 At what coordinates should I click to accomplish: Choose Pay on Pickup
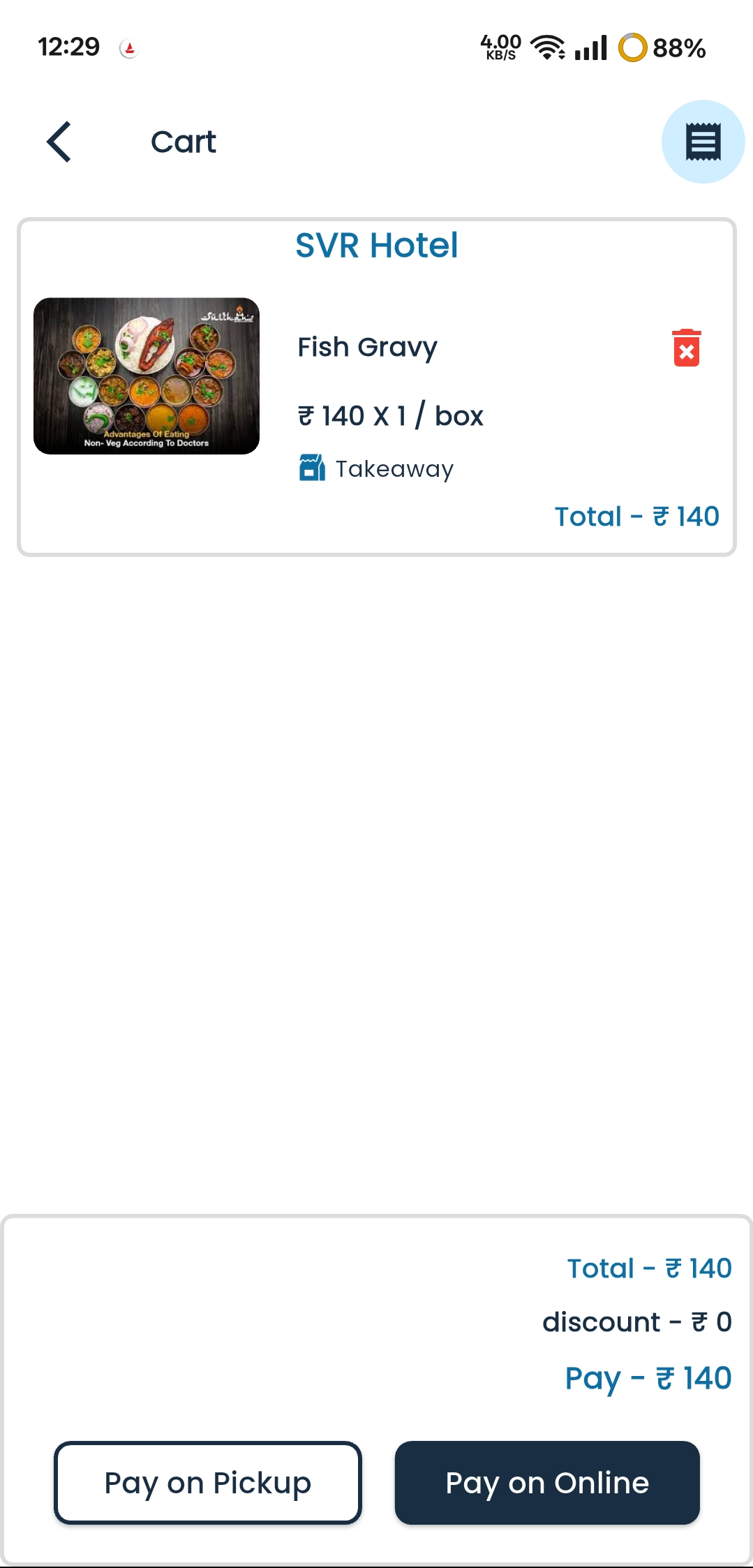pyautogui.click(x=208, y=1482)
